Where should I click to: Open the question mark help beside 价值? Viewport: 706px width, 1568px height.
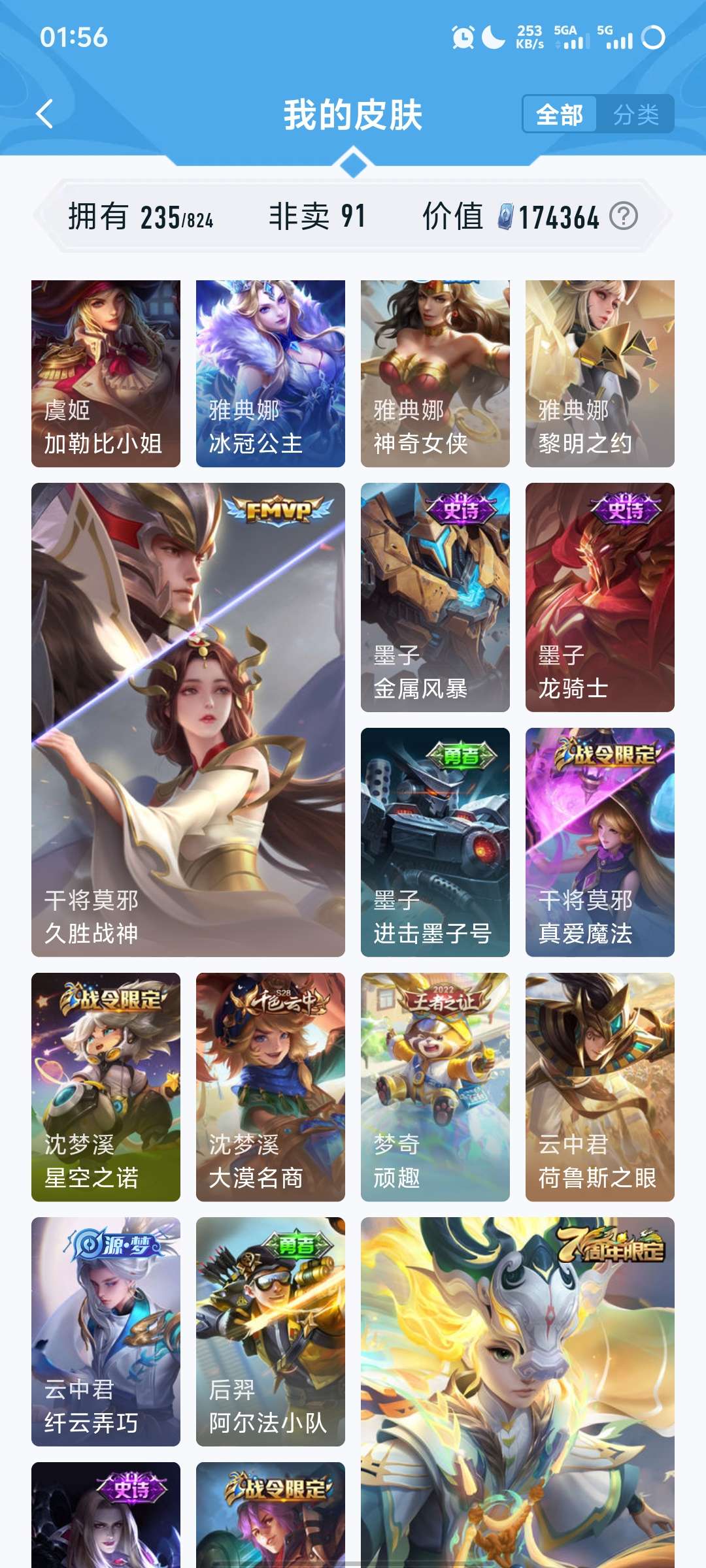point(624,216)
